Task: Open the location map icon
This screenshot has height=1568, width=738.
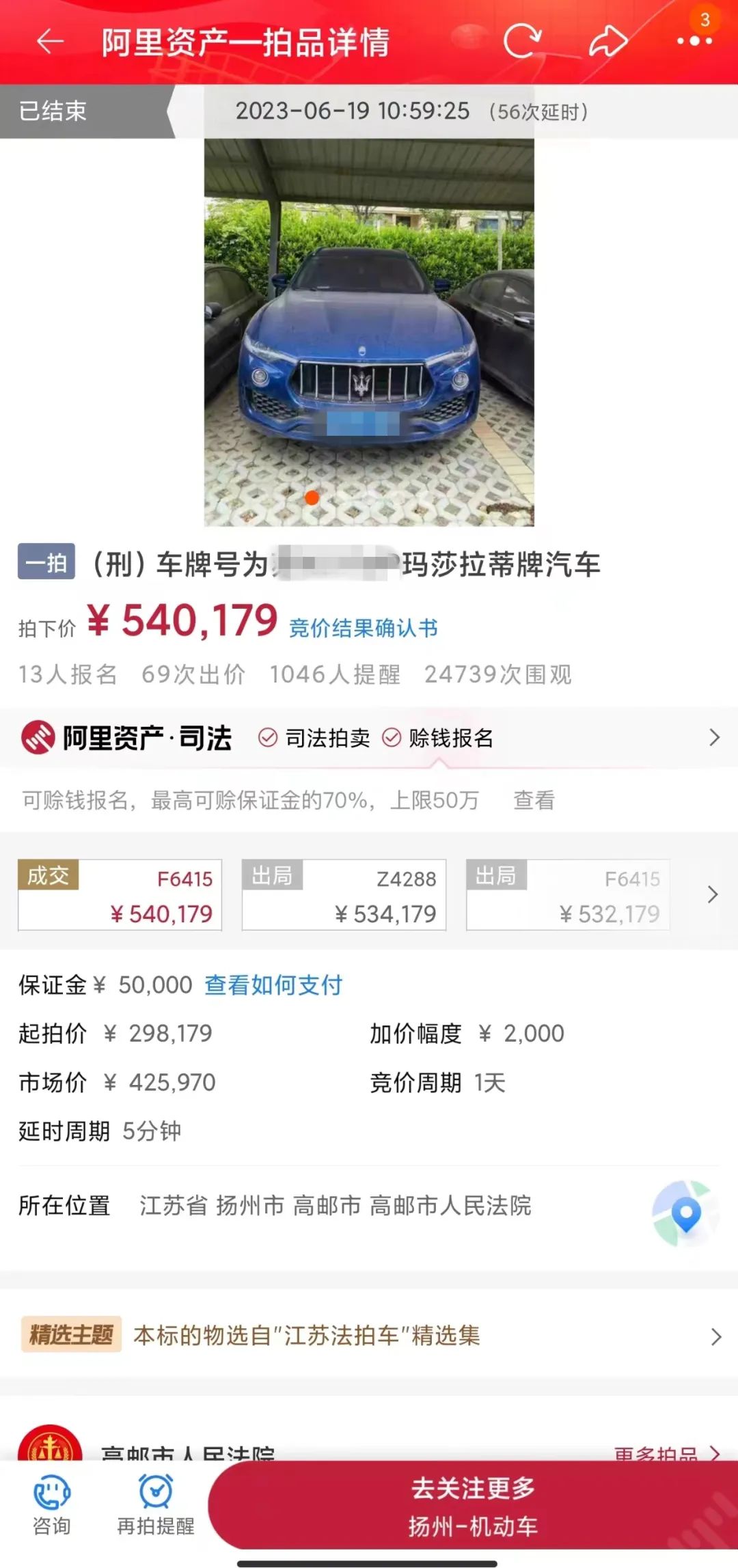Action: point(685,1213)
